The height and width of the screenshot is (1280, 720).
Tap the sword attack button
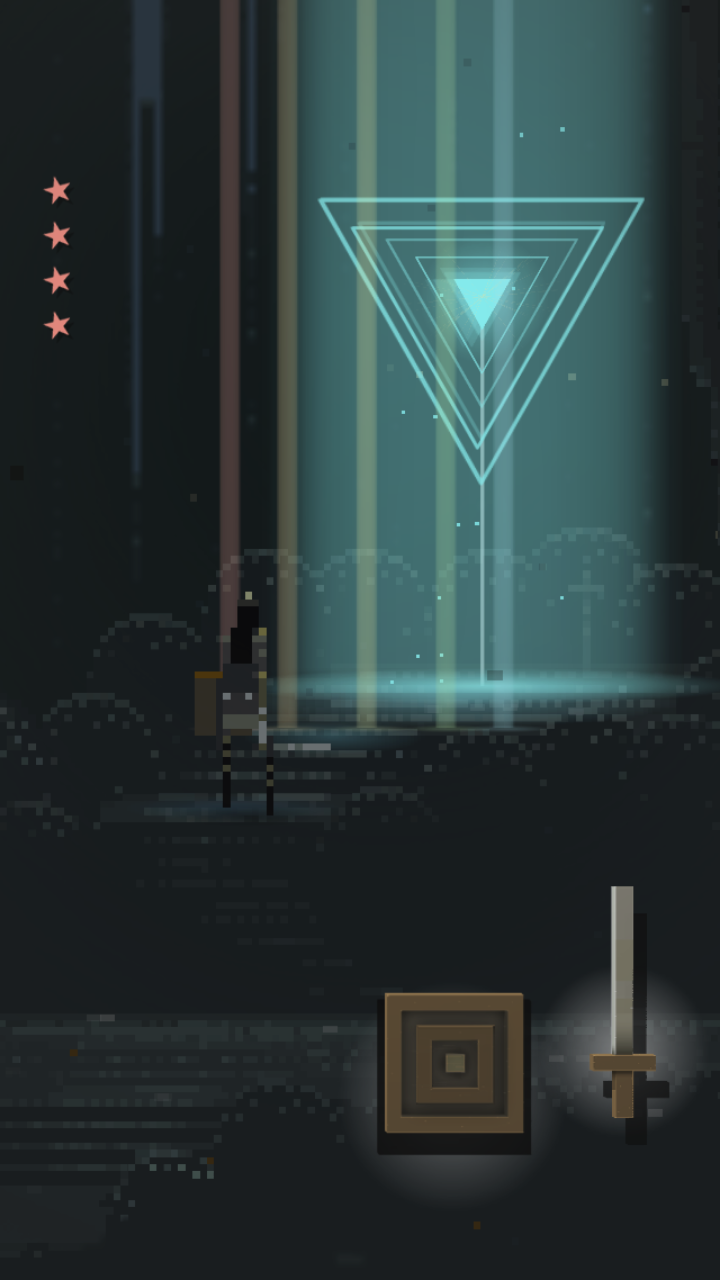[x=623, y=1010]
